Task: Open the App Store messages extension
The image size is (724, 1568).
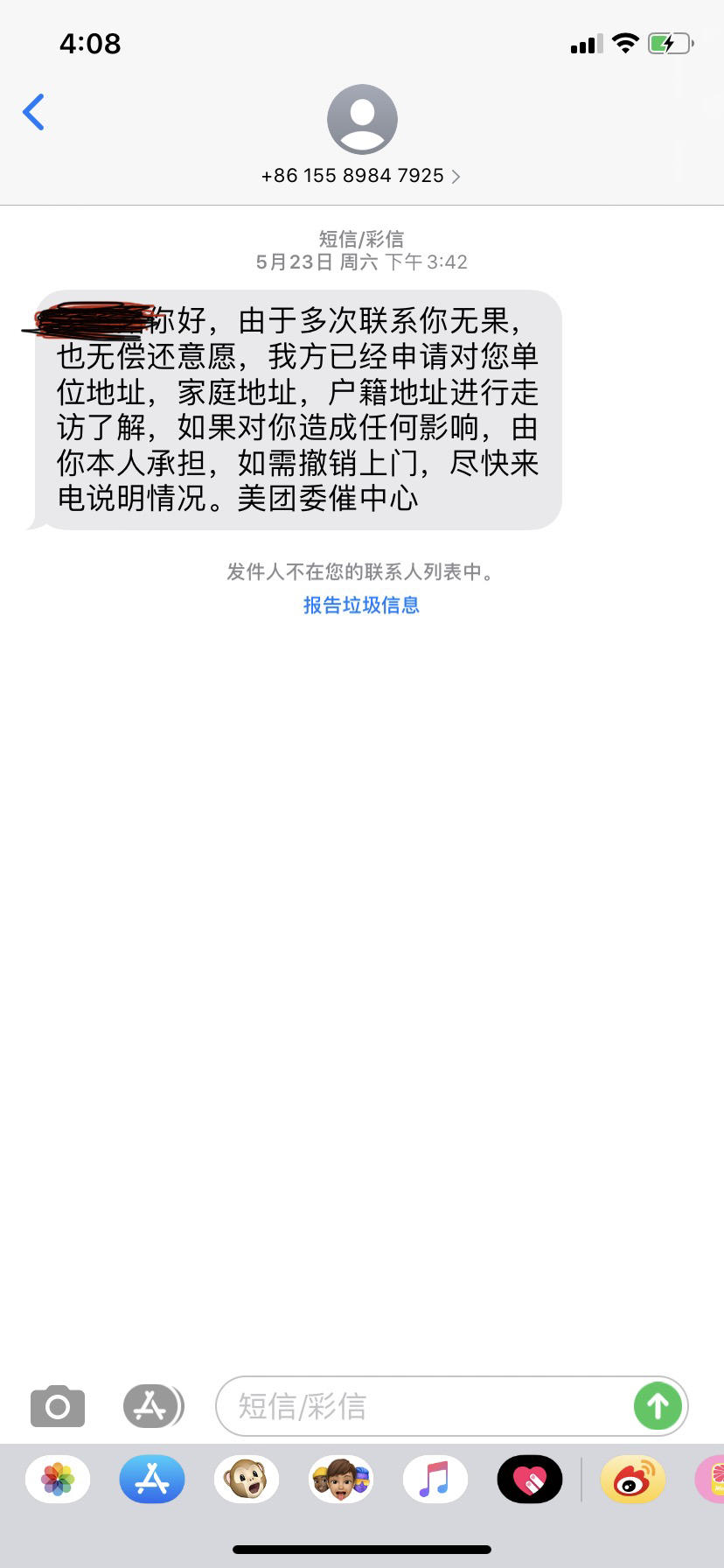Action: pos(152,1480)
